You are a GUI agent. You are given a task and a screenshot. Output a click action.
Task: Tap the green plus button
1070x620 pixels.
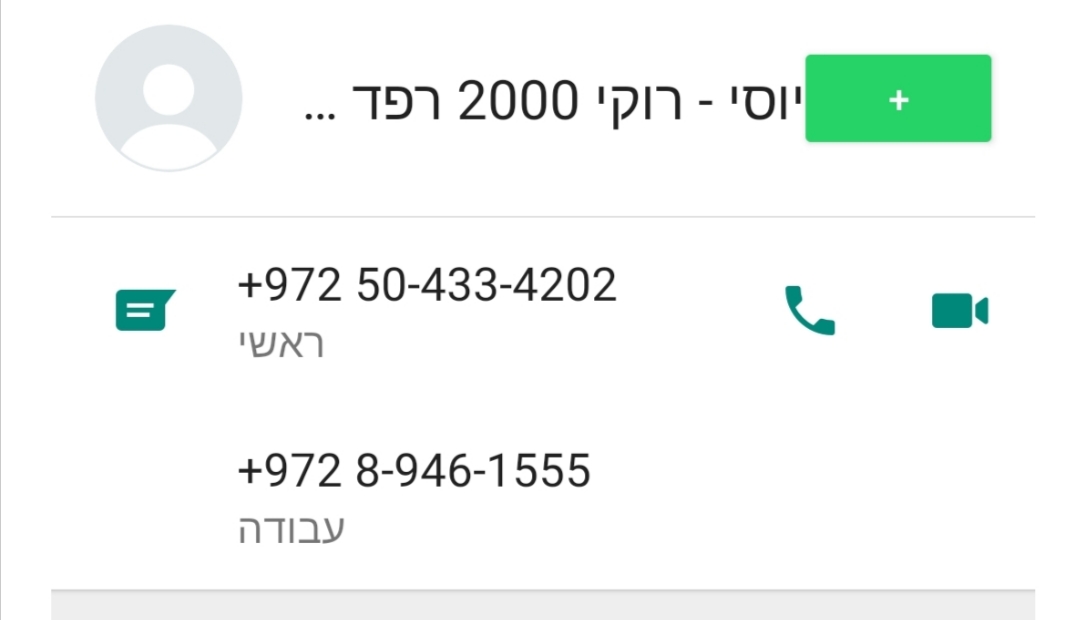coord(897,99)
